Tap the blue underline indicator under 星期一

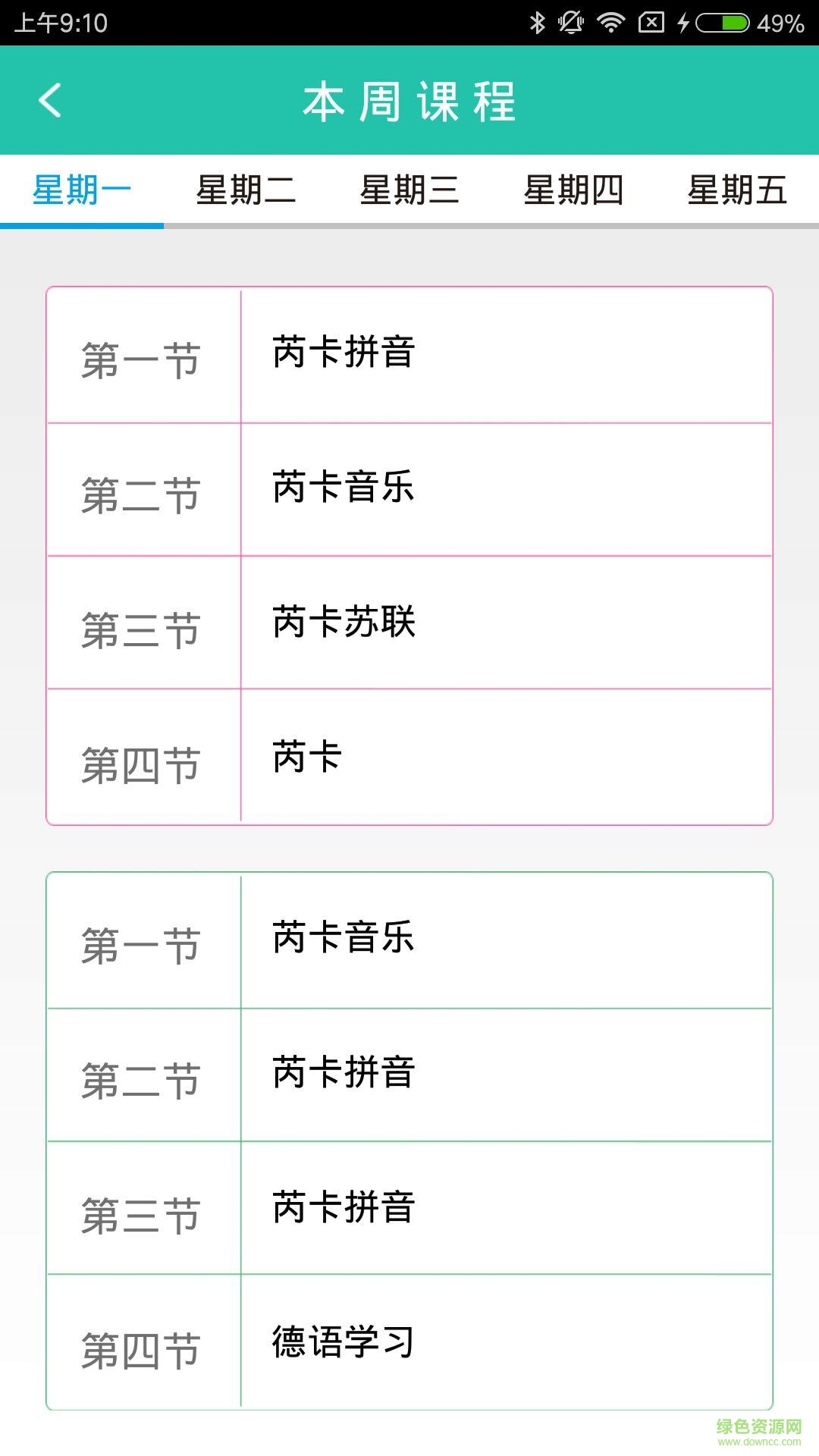[x=82, y=224]
